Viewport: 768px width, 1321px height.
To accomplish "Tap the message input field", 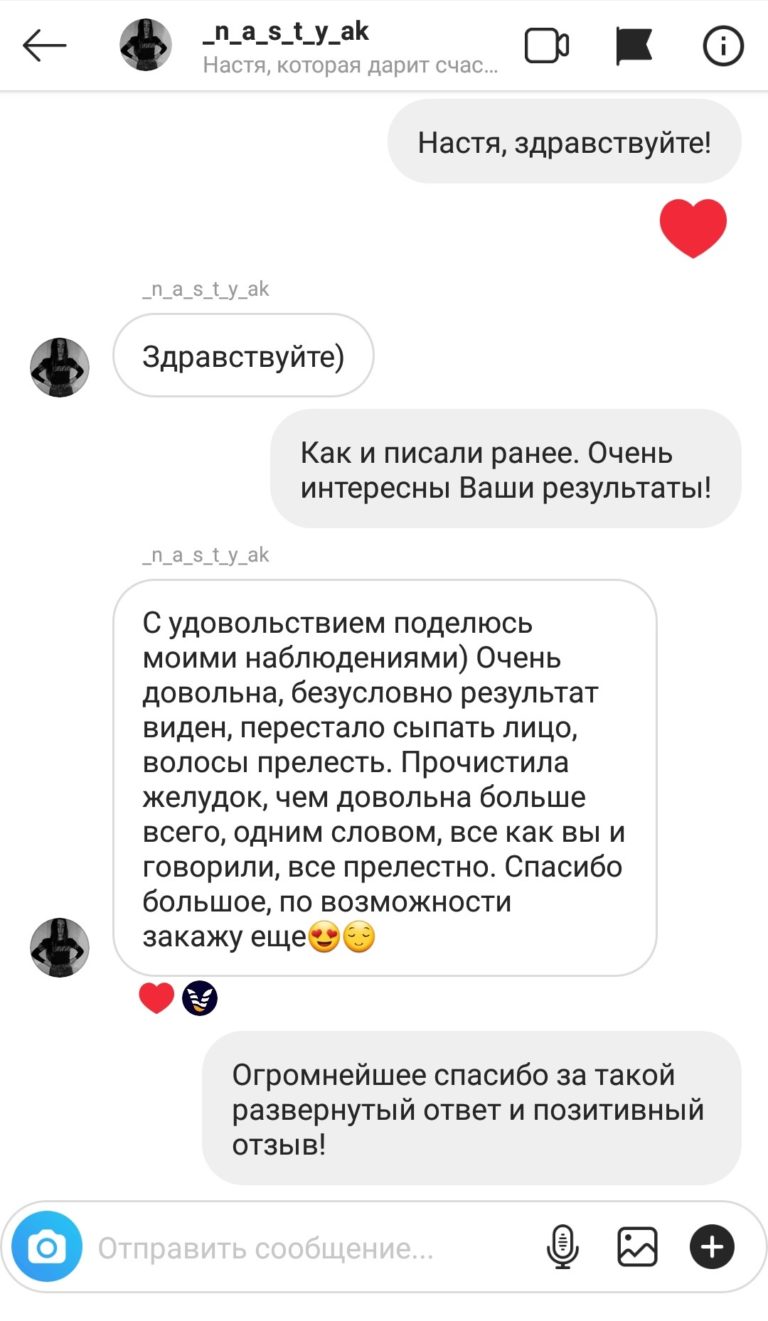I will (310, 1248).
